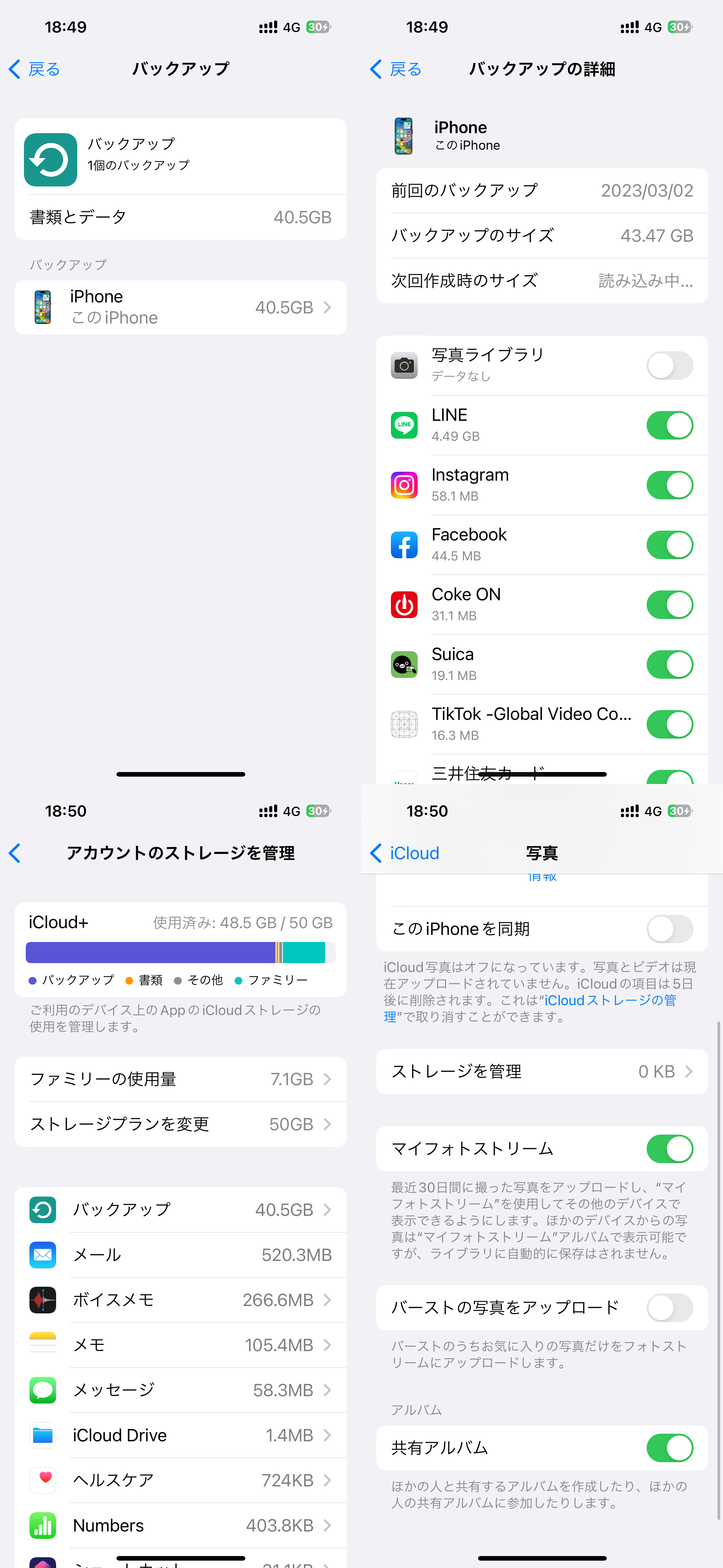This screenshot has height=1568, width=723.
Task: Return to iCloud from the 写真 screen
Action: tap(405, 853)
